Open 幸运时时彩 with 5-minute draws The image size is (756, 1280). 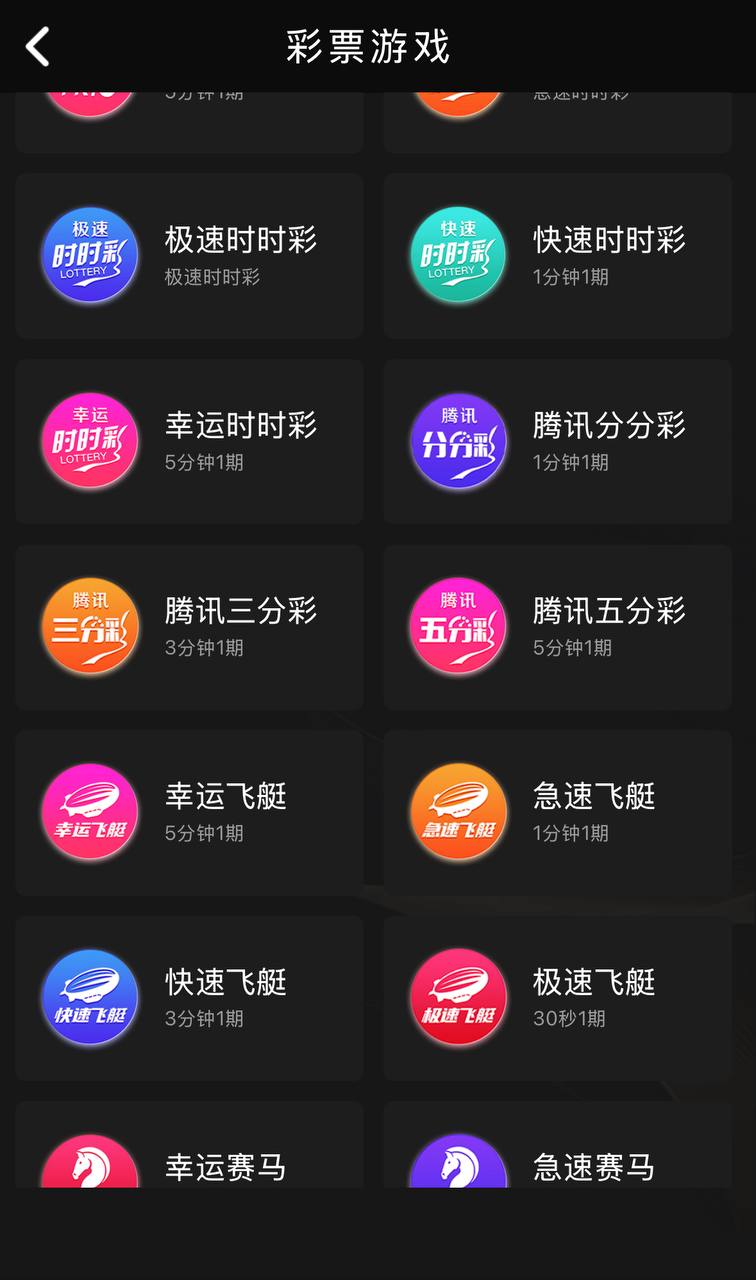tap(189, 441)
